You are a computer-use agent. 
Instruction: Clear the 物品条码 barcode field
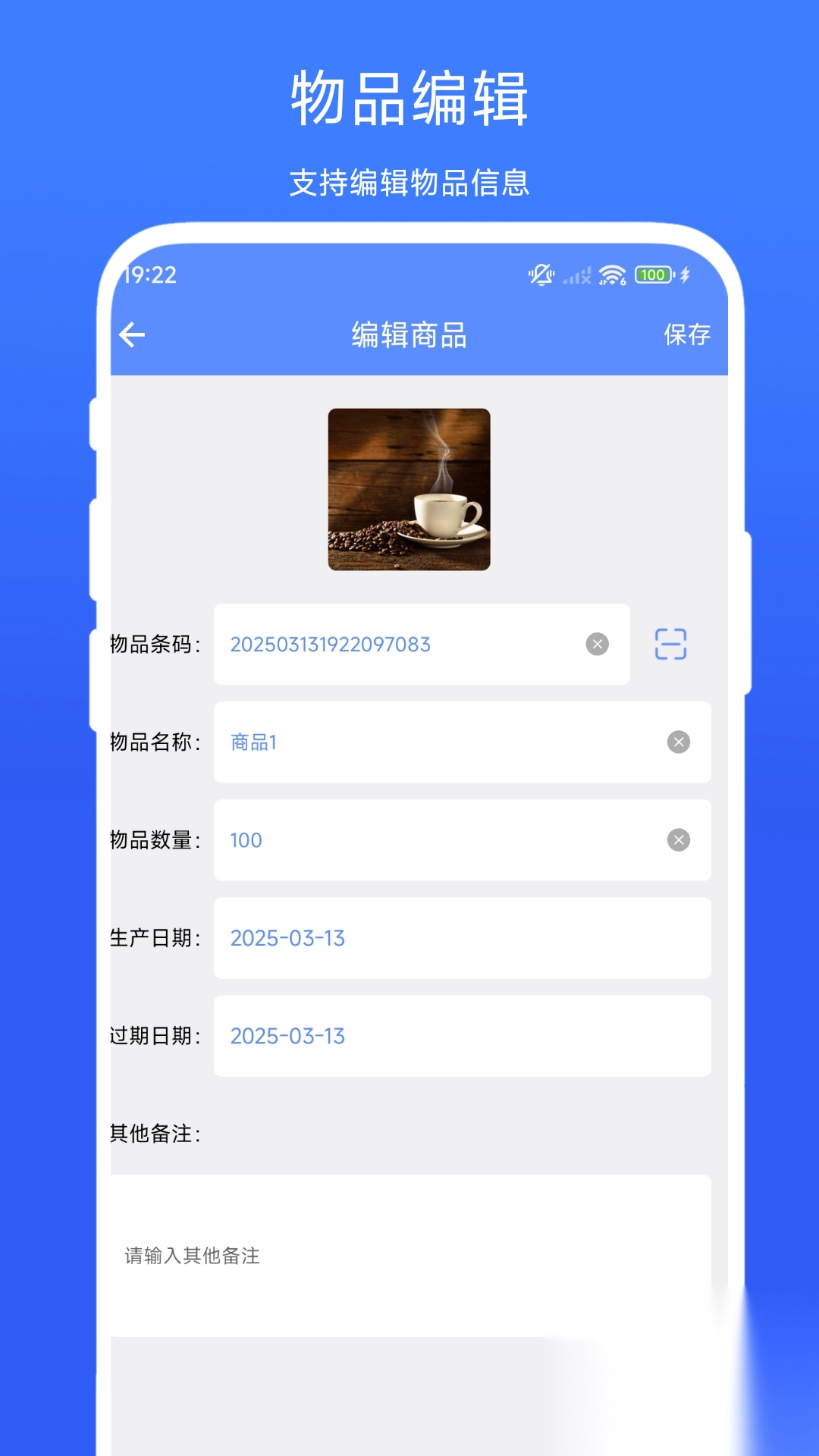pos(598,644)
